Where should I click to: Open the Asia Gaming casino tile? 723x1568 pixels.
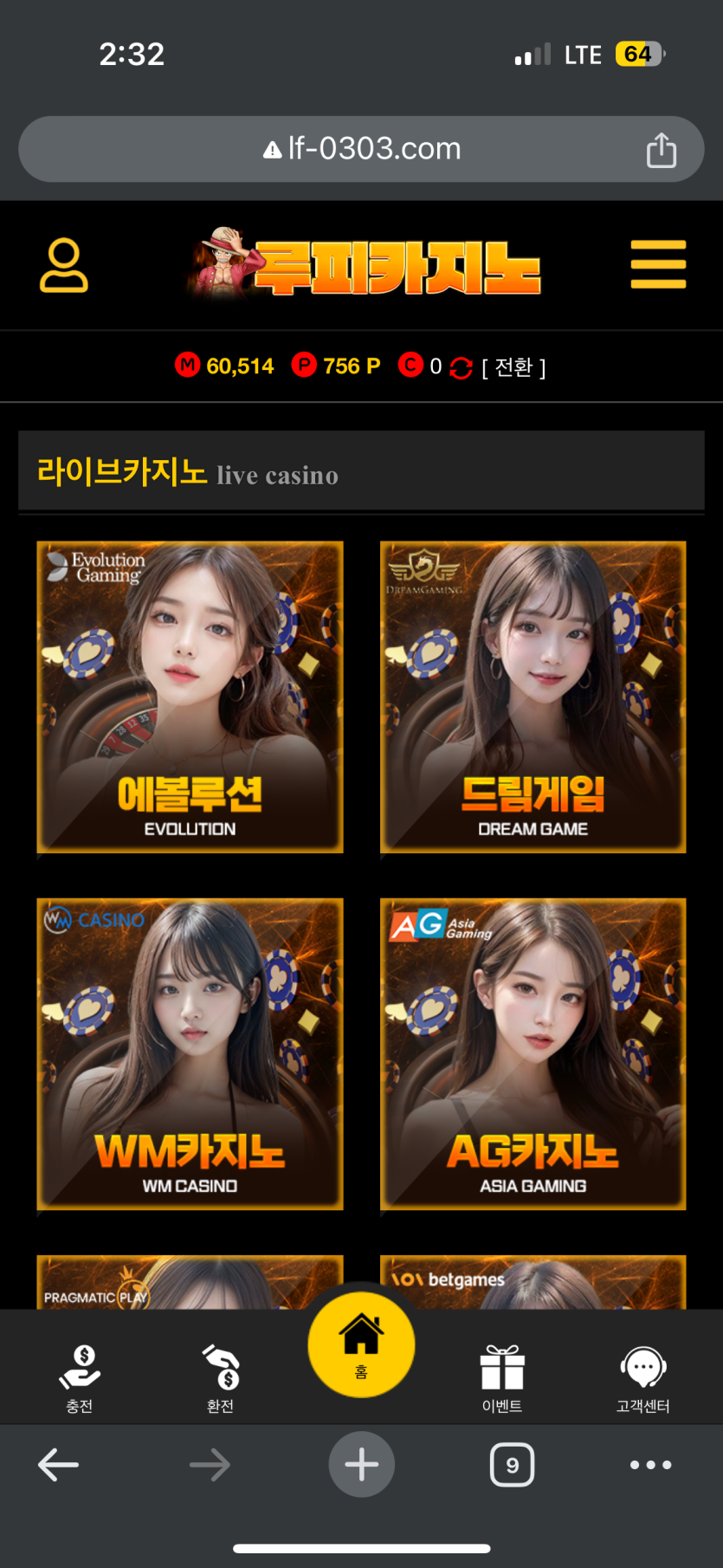click(x=533, y=1053)
